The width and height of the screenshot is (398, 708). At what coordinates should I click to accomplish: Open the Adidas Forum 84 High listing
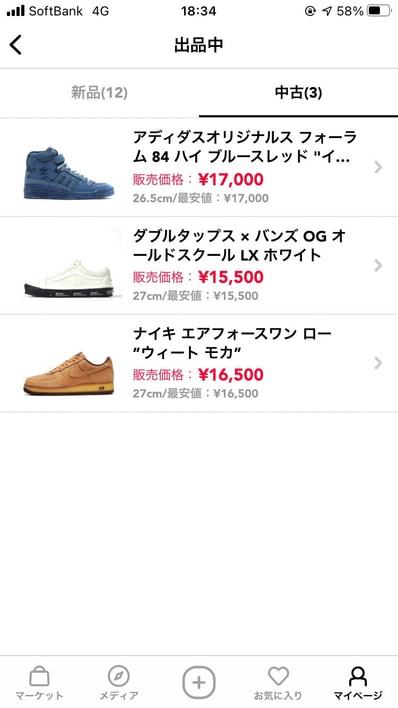[199, 168]
